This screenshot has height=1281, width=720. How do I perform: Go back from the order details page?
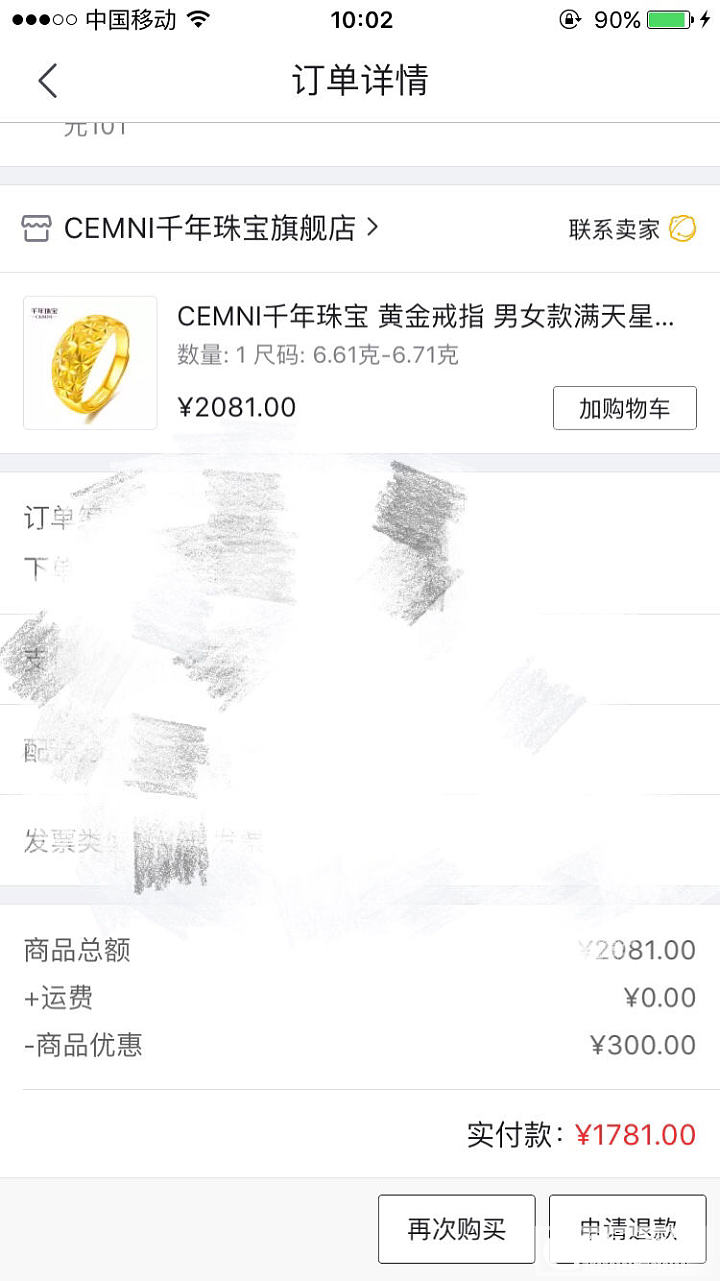click(x=48, y=80)
